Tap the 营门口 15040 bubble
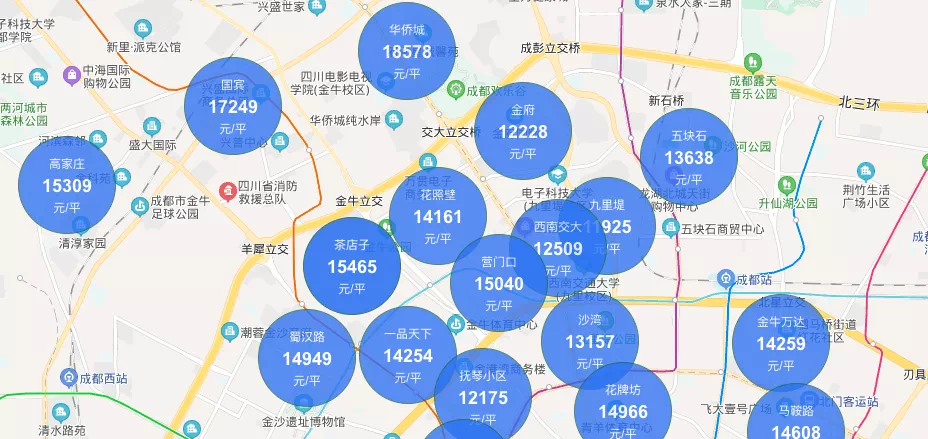 [498, 283]
